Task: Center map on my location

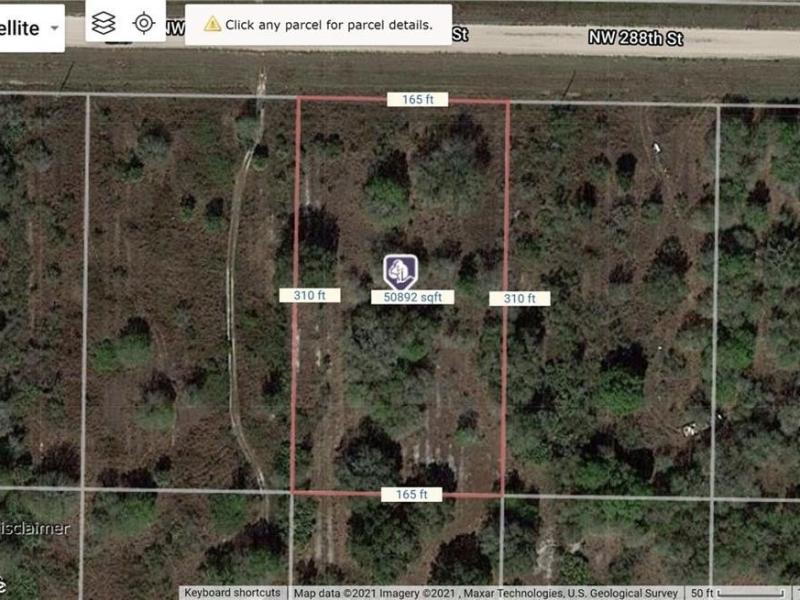Action: pos(144,23)
